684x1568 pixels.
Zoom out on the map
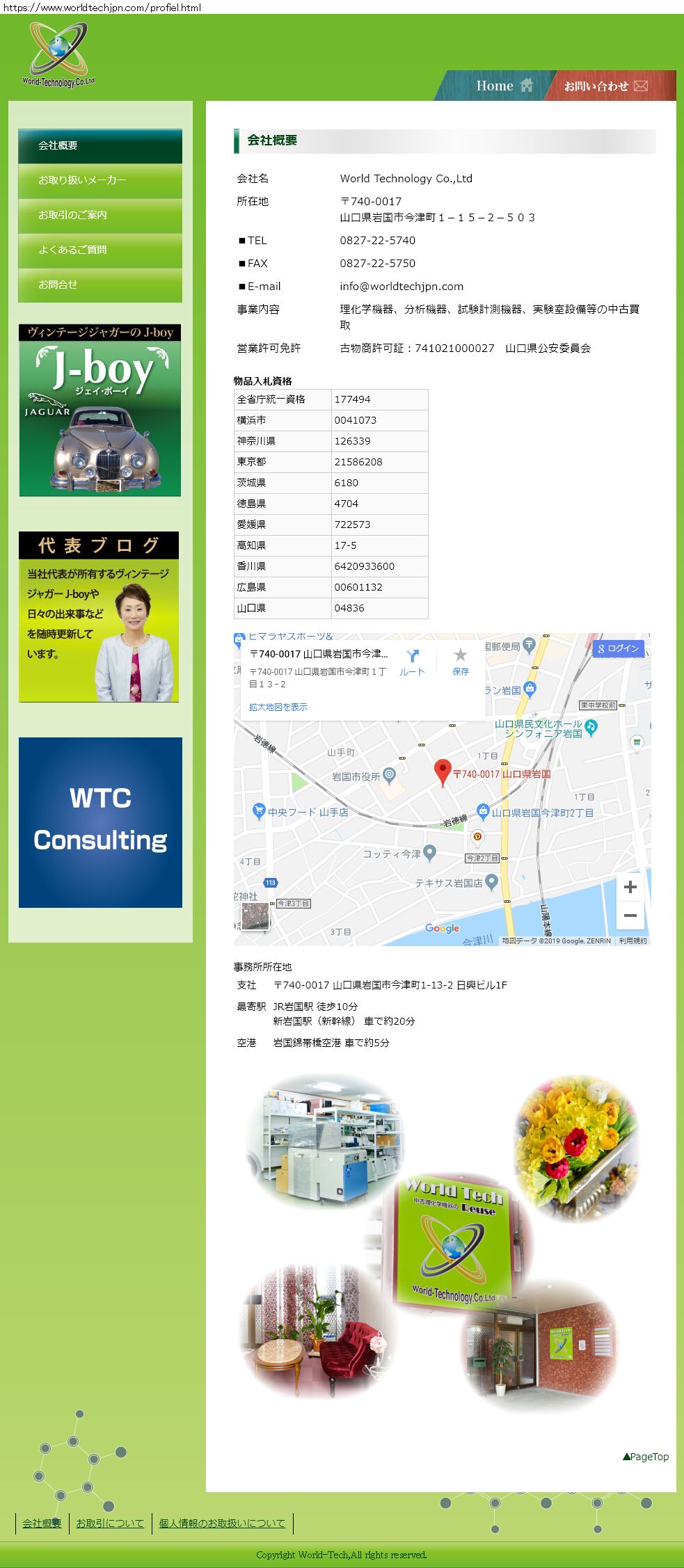click(x=630, y=915)
